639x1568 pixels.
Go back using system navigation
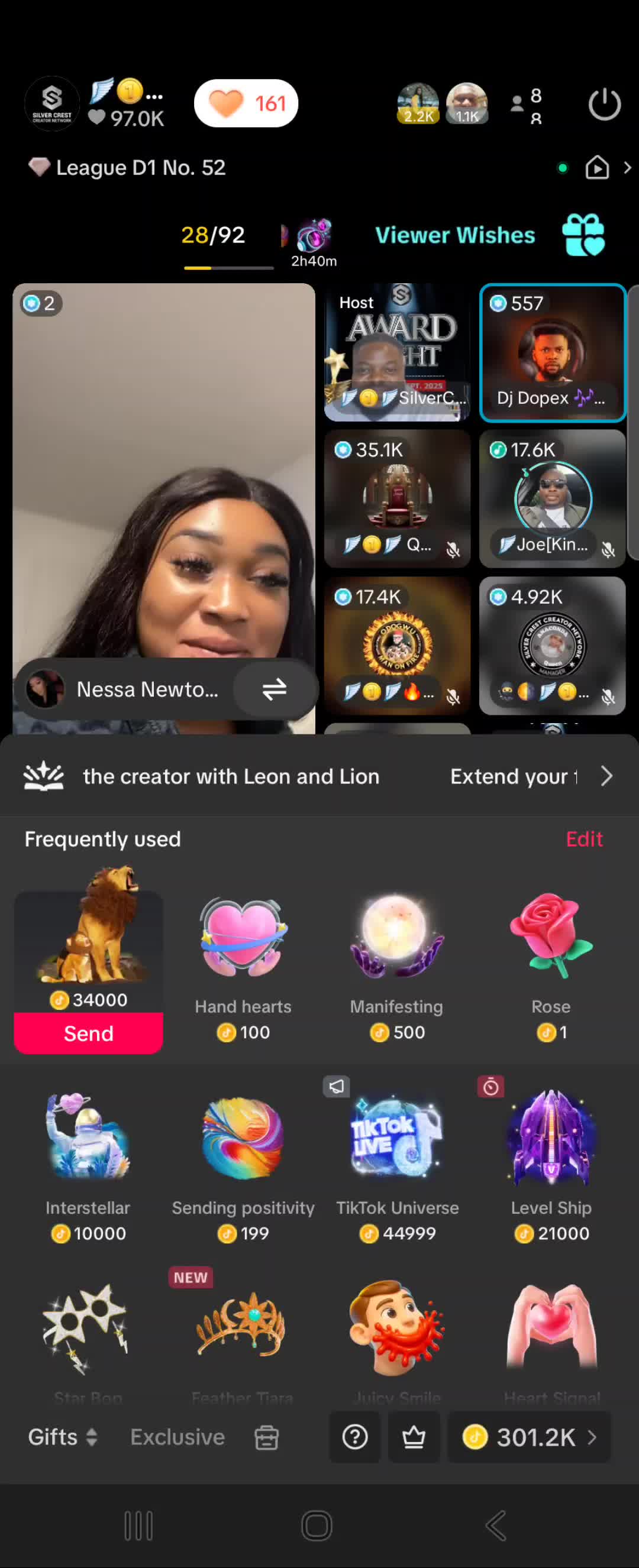pyautogui.click(x=496, y=1525)
